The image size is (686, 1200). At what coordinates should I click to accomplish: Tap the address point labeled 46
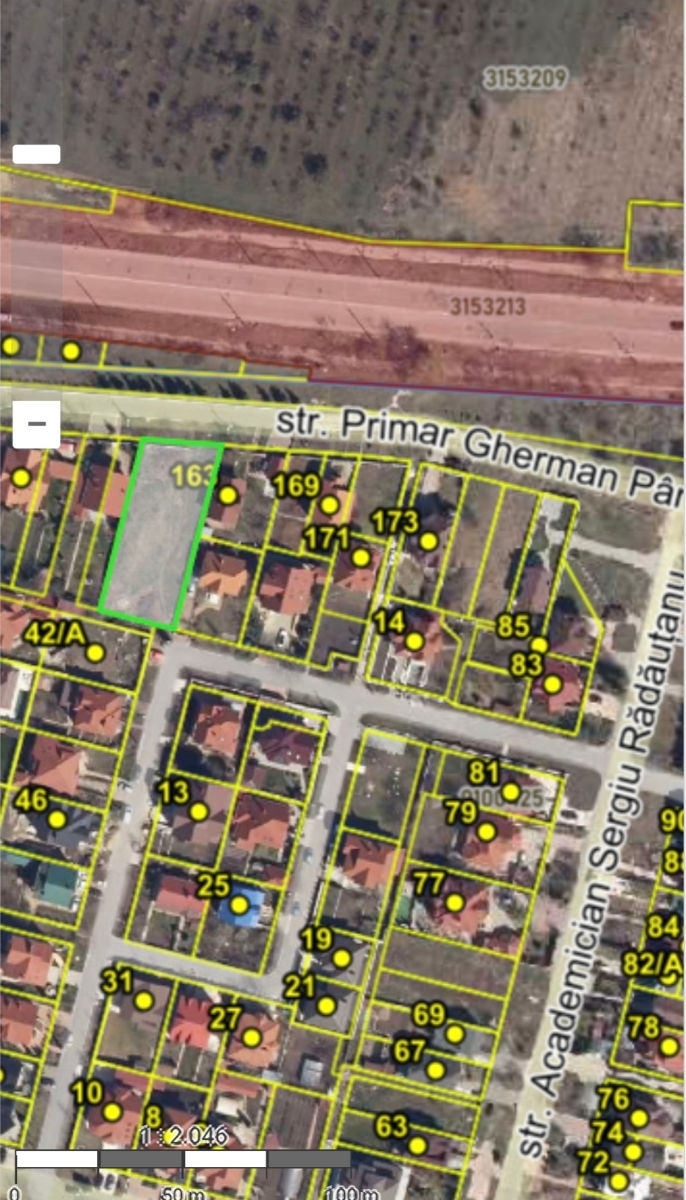coord(57,820)
